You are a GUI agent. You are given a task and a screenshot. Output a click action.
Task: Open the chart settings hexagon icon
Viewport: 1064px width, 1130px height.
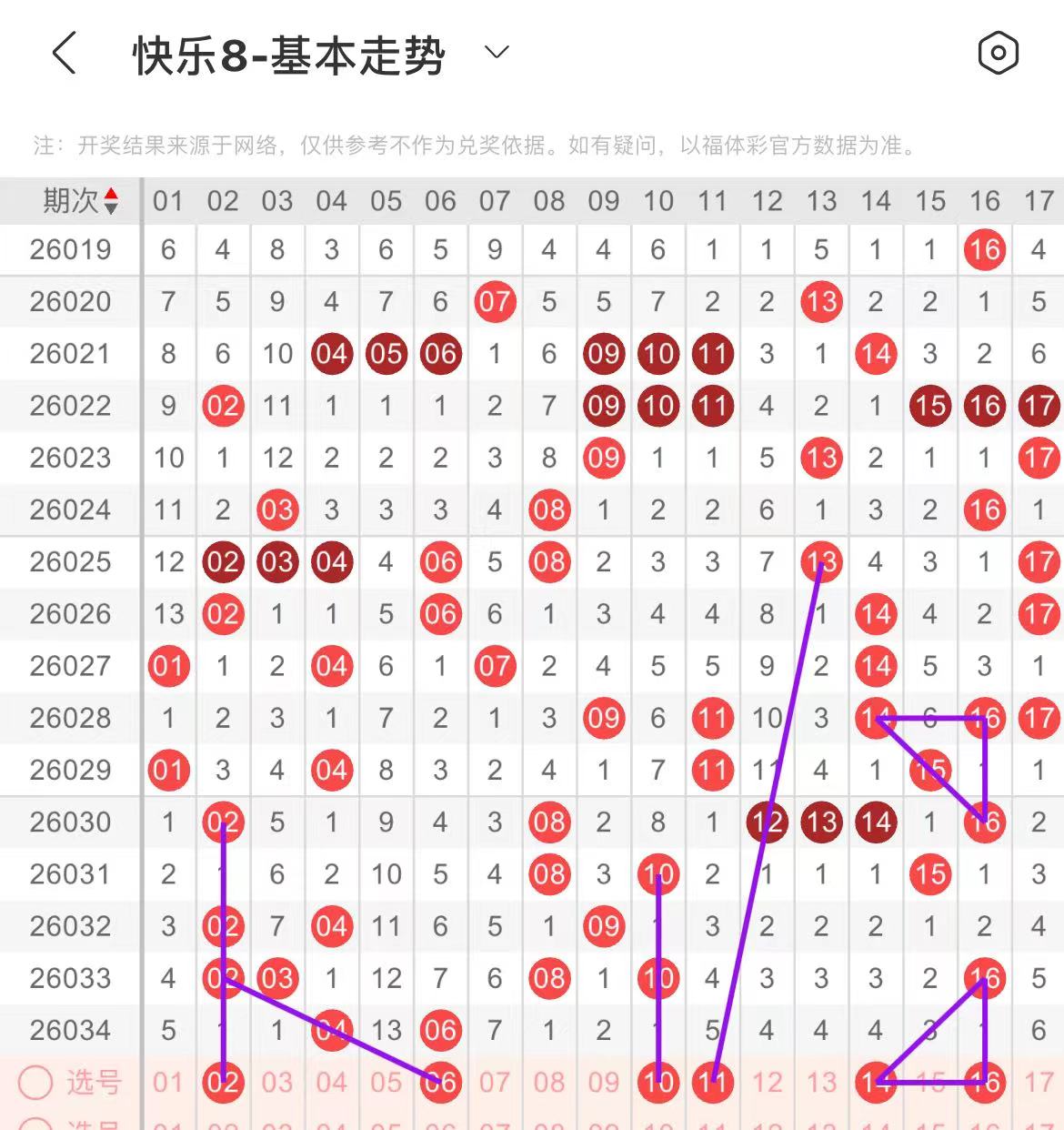click(x=998, y=53)
